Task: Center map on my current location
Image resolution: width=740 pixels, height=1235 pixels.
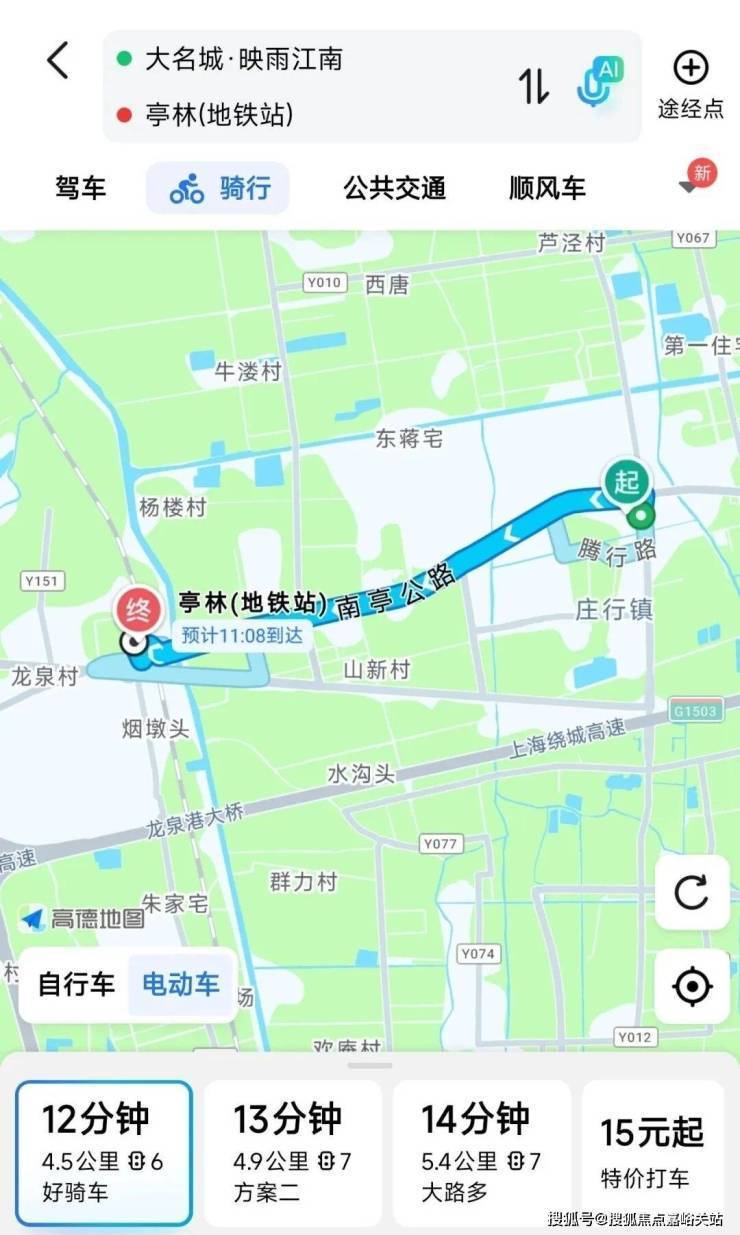Action: pyautogui.click(x=692, y=987)
